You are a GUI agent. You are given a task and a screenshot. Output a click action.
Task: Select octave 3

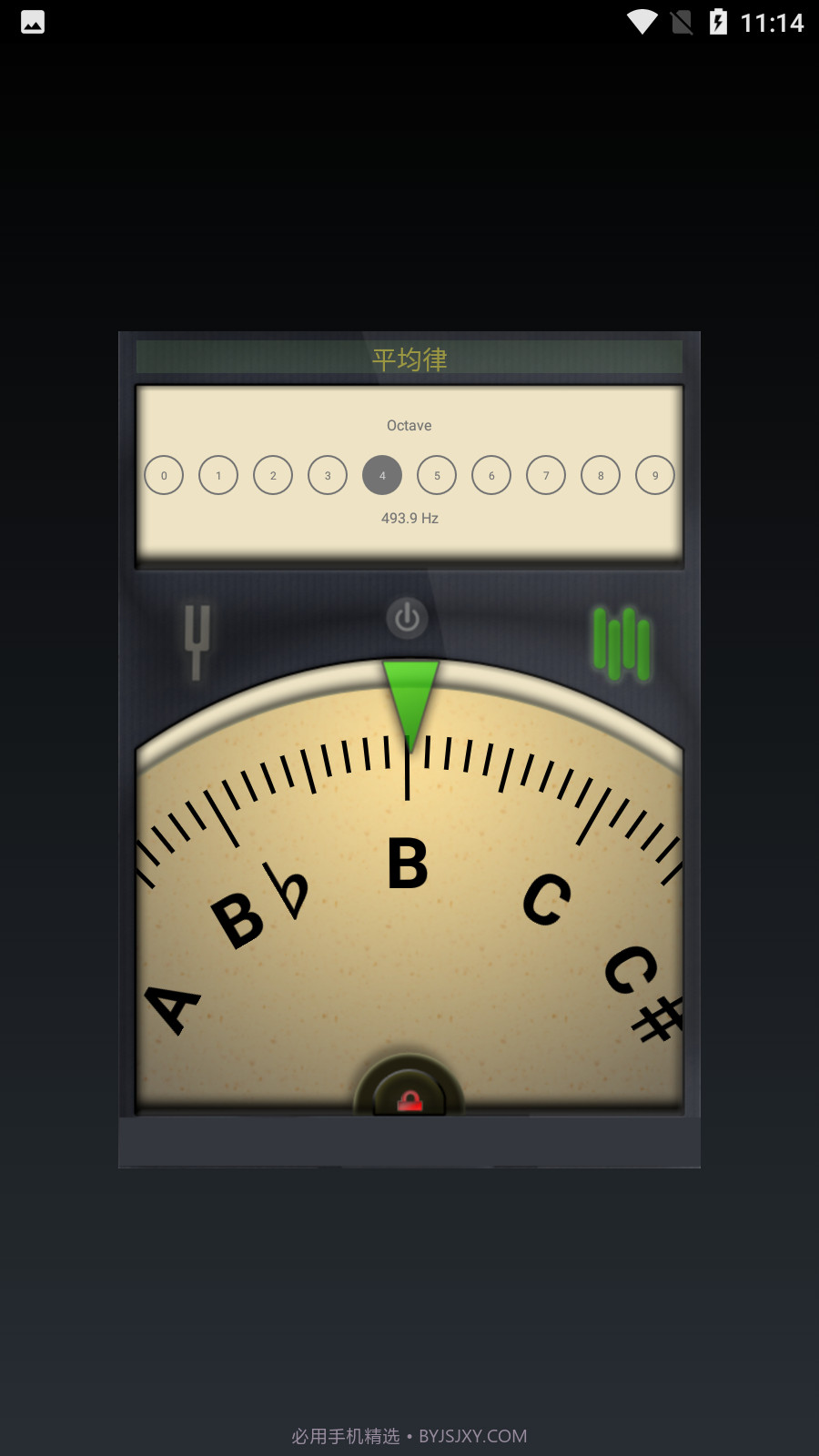tap(328, 475)
